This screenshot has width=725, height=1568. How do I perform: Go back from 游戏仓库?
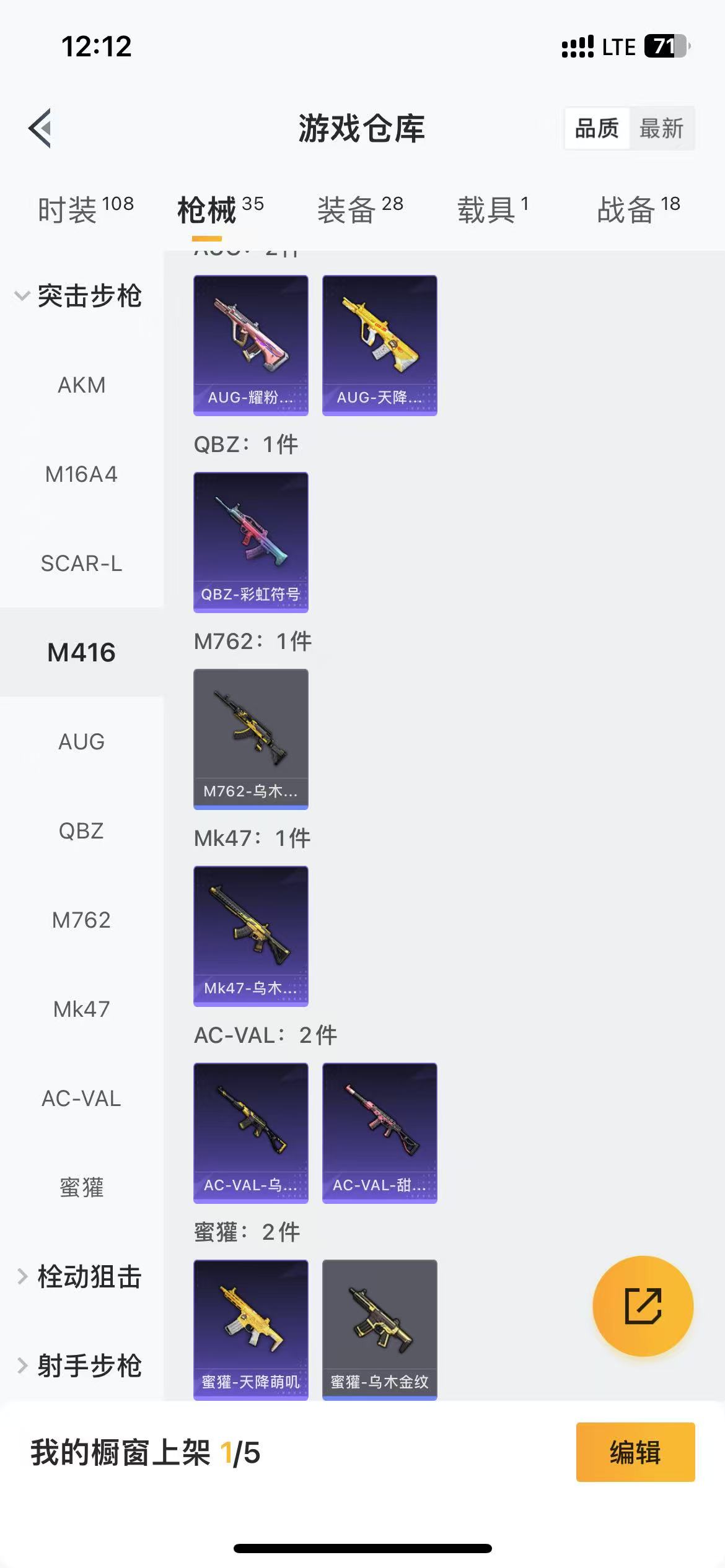[40, 128]
